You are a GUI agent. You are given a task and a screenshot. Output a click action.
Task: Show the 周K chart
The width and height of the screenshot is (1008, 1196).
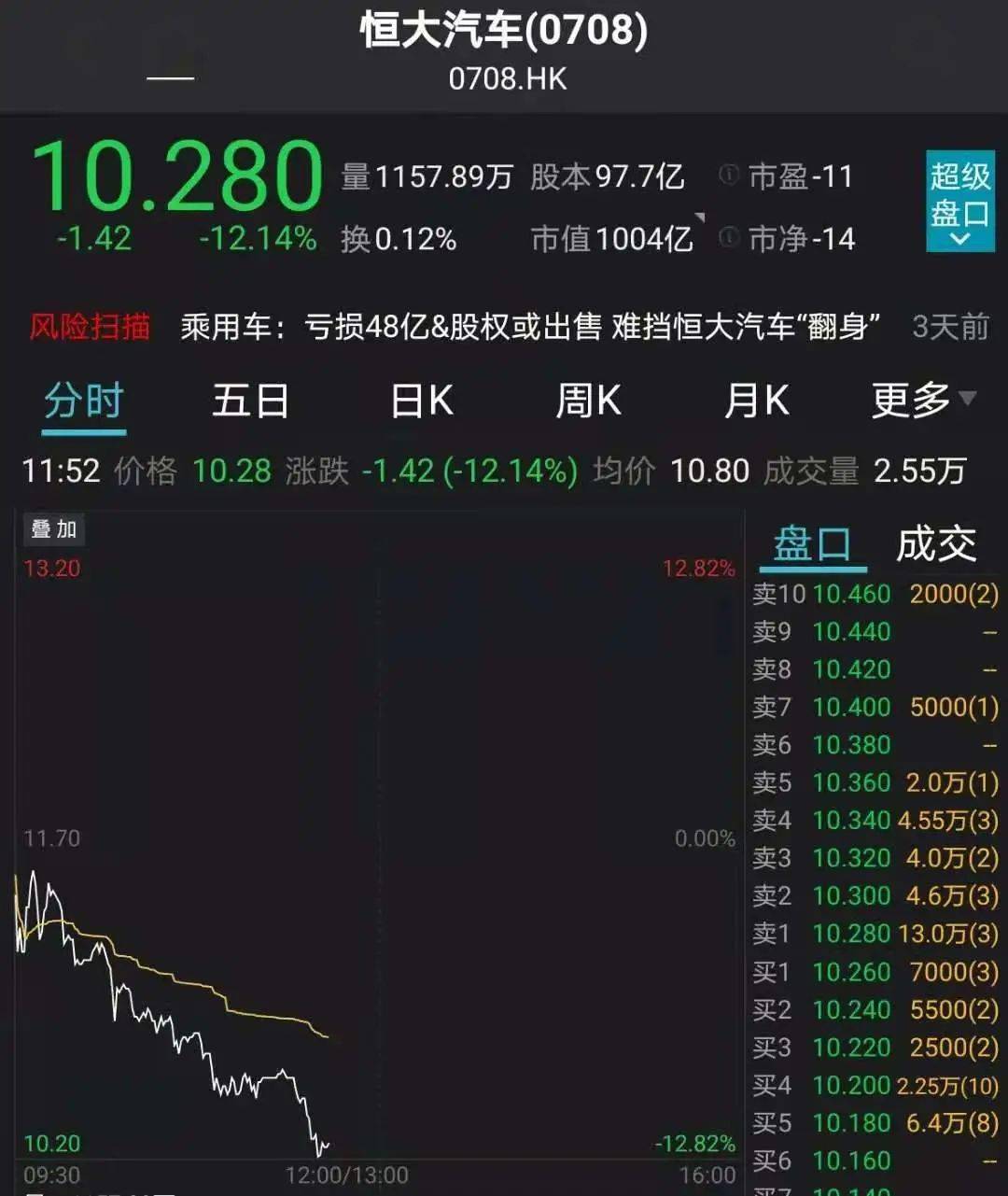[x=588, y=401]
